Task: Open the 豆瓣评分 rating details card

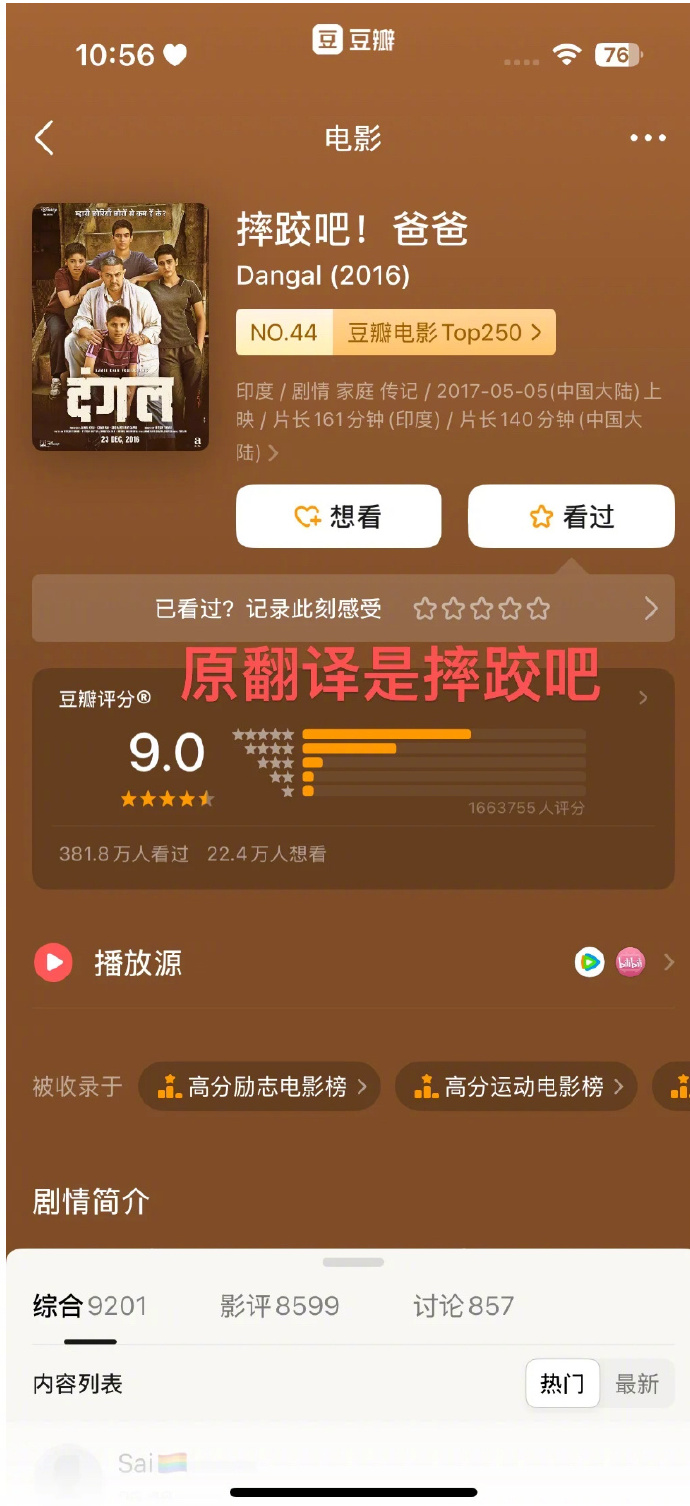Action: (x=353, y=778)
